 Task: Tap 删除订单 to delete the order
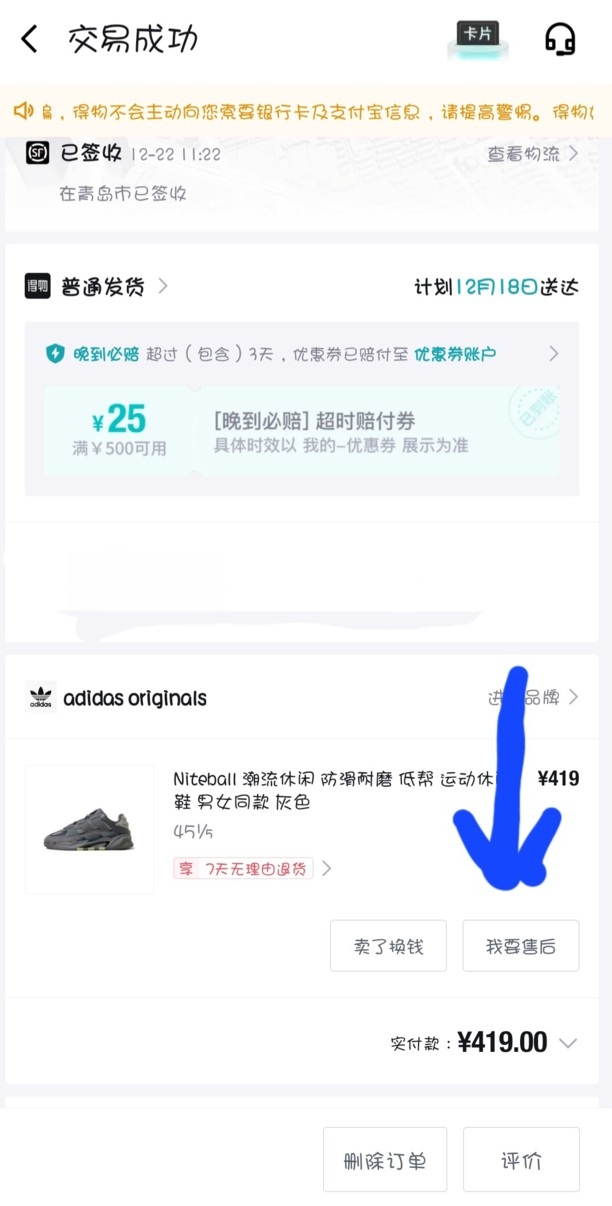click(384, 1161)
